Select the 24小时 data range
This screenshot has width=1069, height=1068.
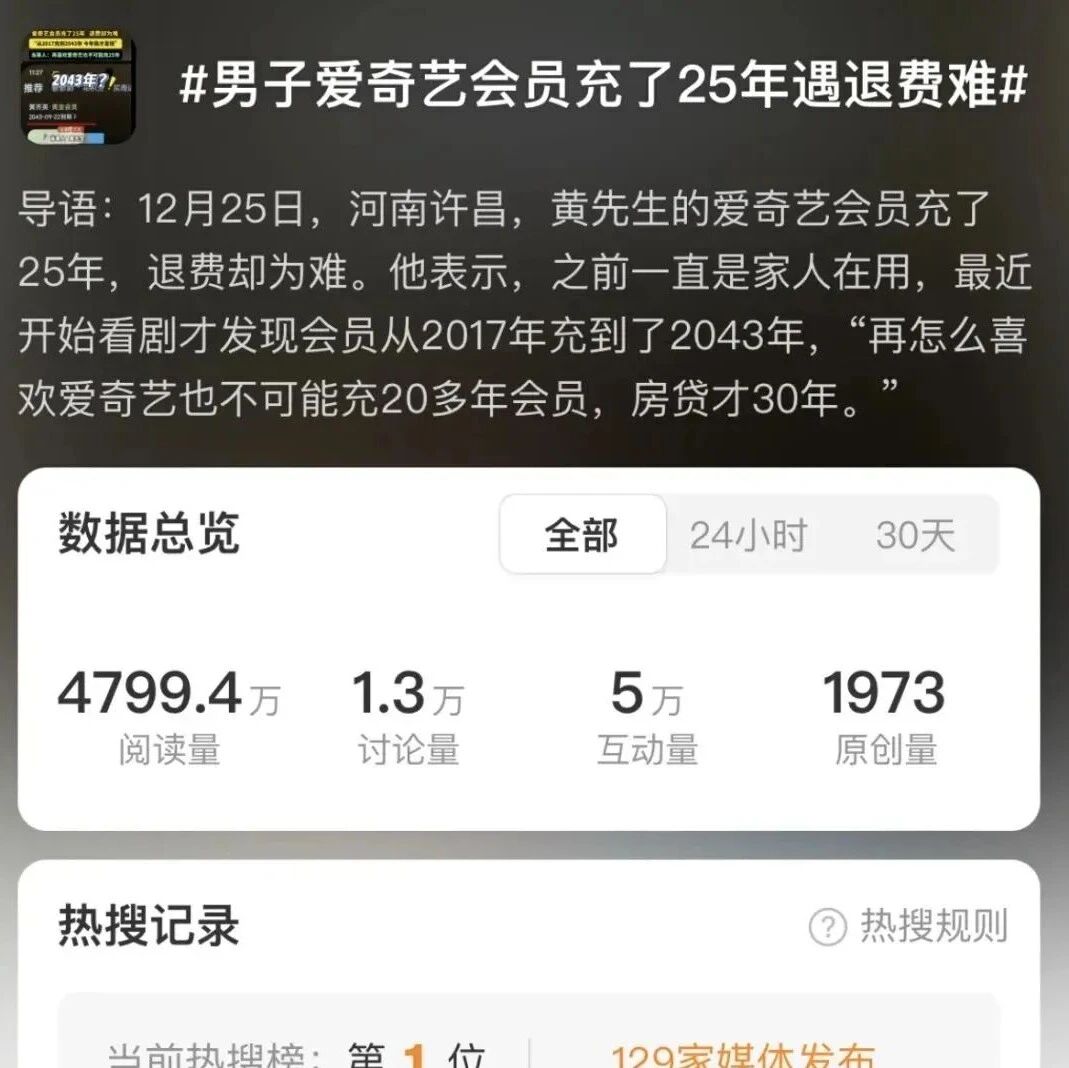748,536
